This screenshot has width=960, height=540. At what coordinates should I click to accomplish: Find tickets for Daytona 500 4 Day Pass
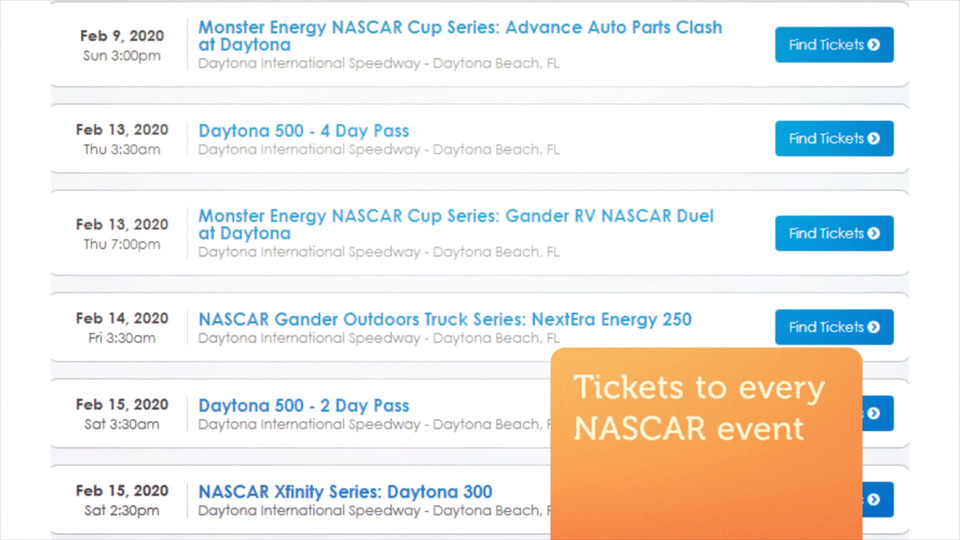(834, 139)
